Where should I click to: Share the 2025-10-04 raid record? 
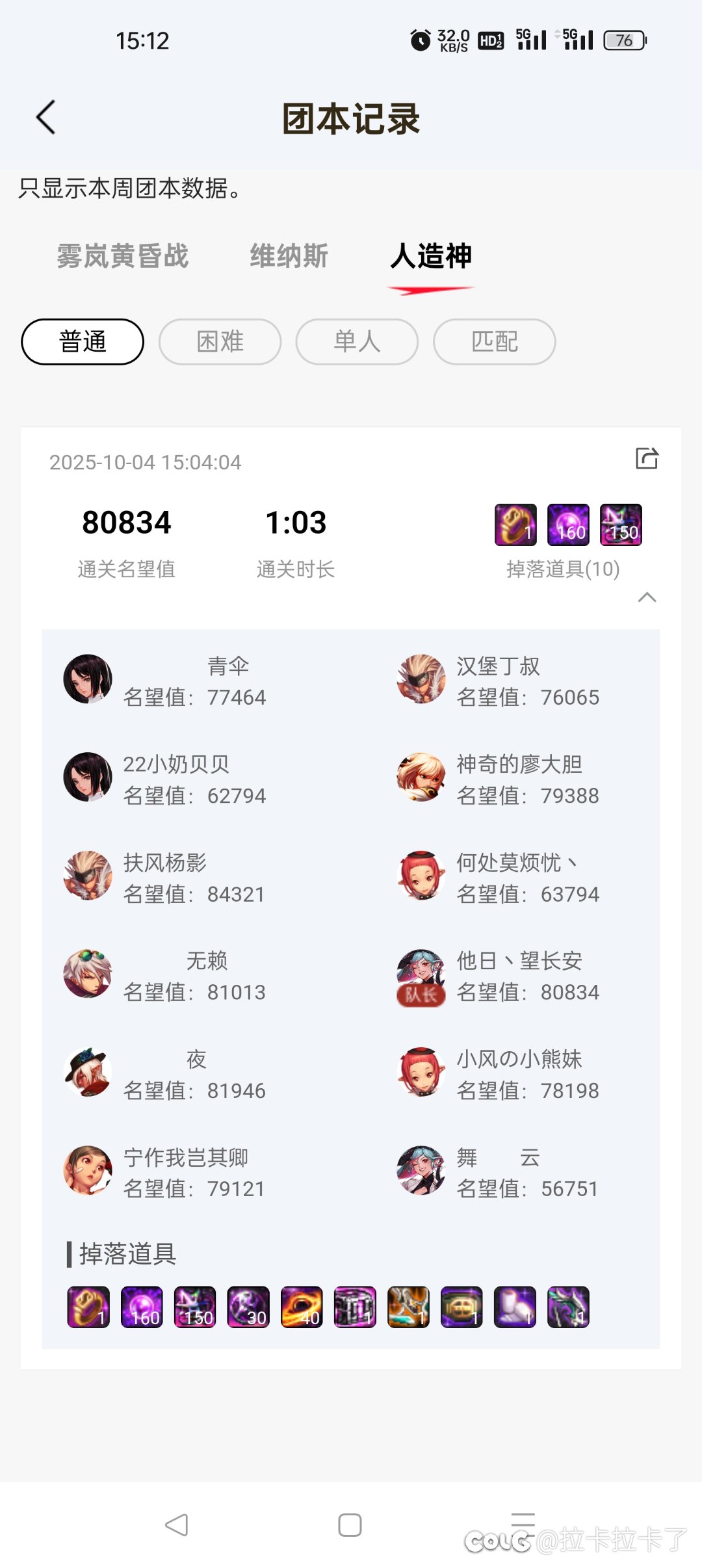coord(647,458)
